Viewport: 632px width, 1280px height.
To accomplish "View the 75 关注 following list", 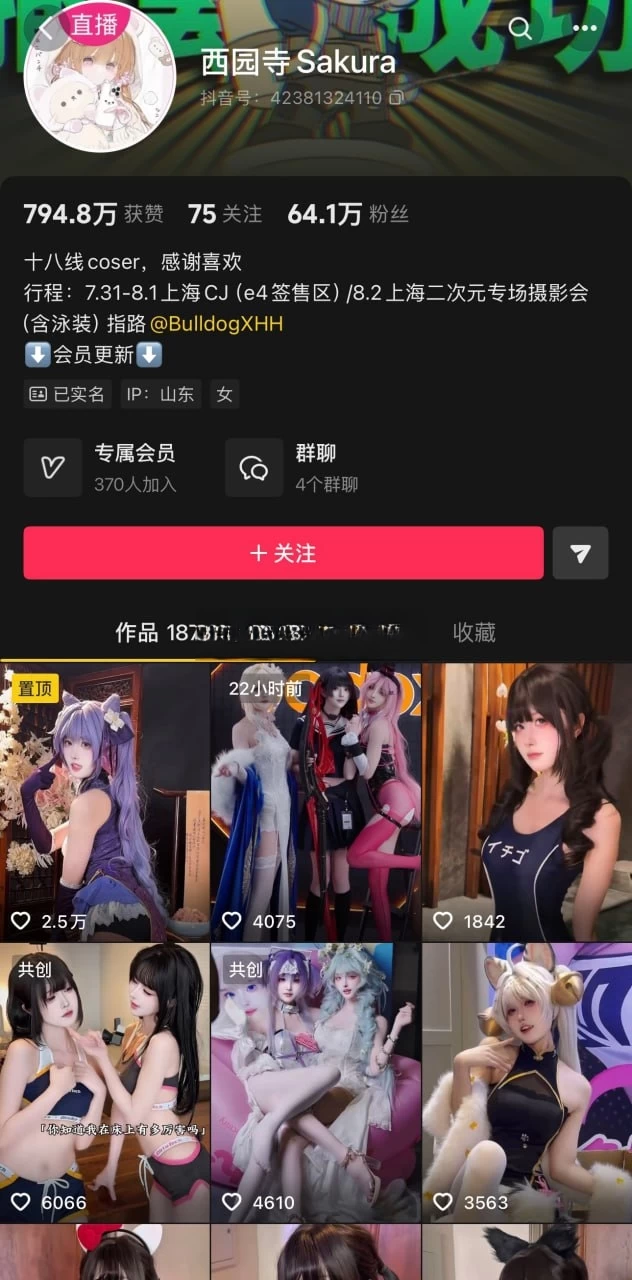I will point(225,214).
